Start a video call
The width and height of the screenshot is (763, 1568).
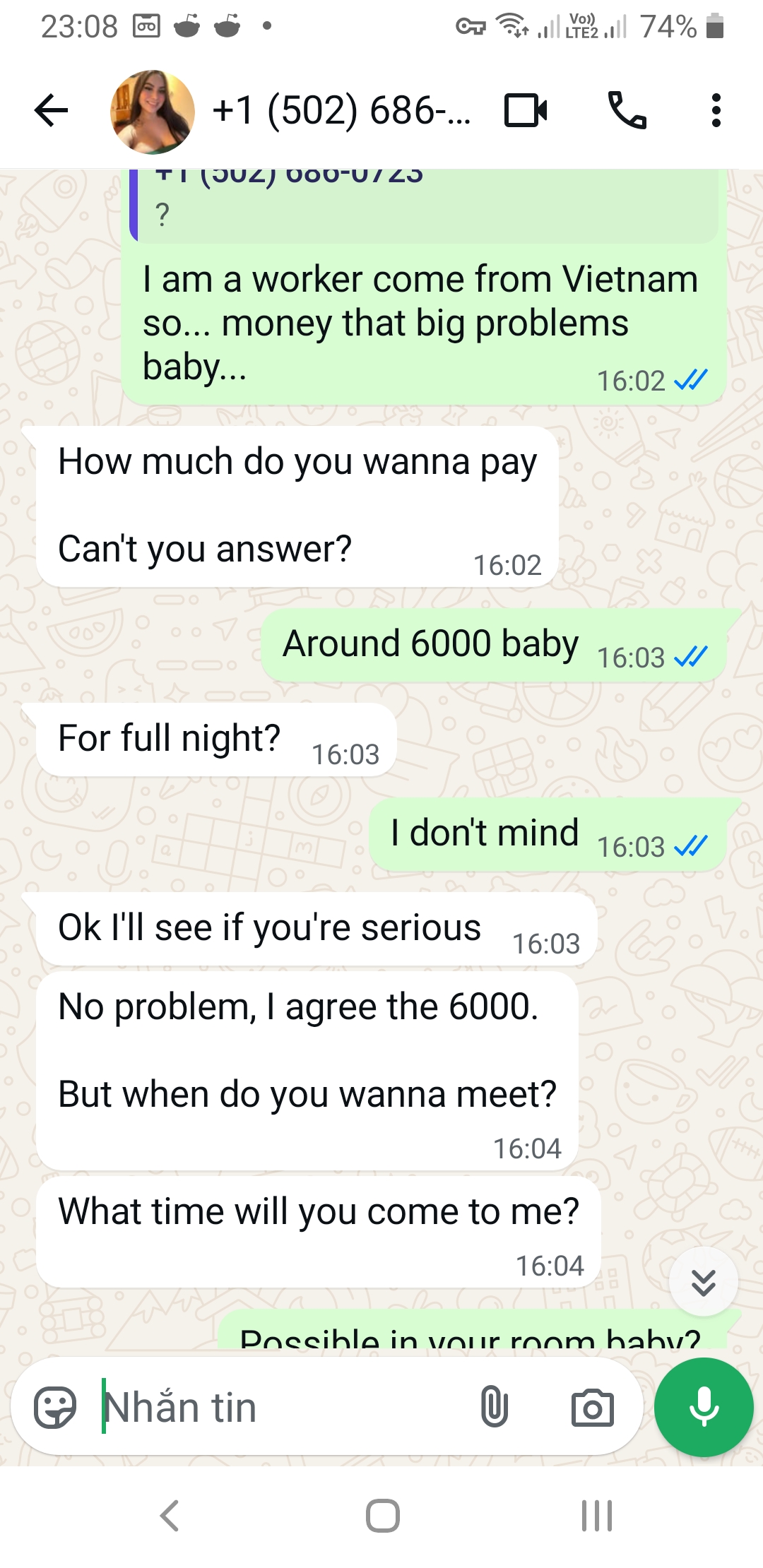click(x=526, y=111)
